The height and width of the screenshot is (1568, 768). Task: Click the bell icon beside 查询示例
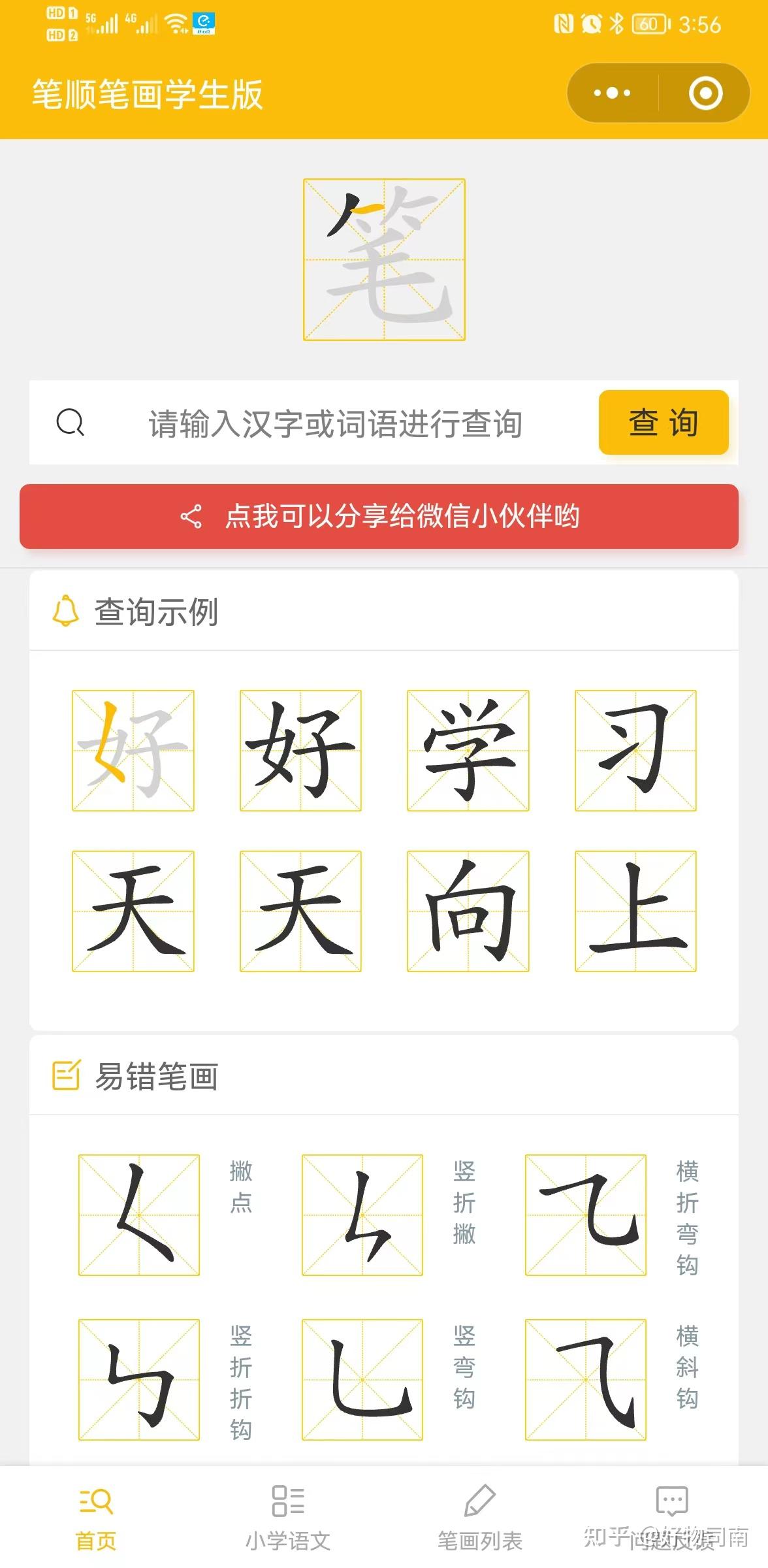click(64, 610)
